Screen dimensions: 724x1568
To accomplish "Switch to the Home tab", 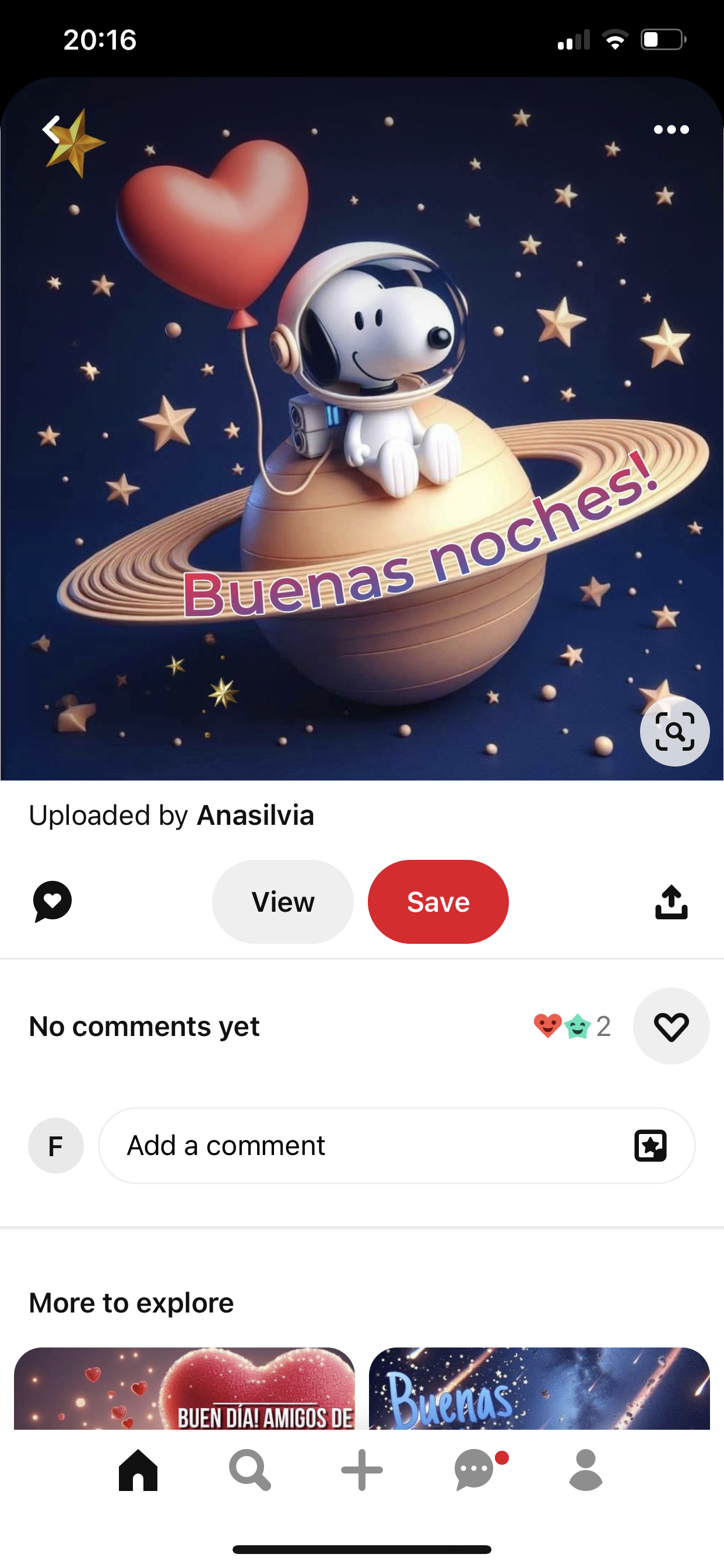I will pos(138,1470).
